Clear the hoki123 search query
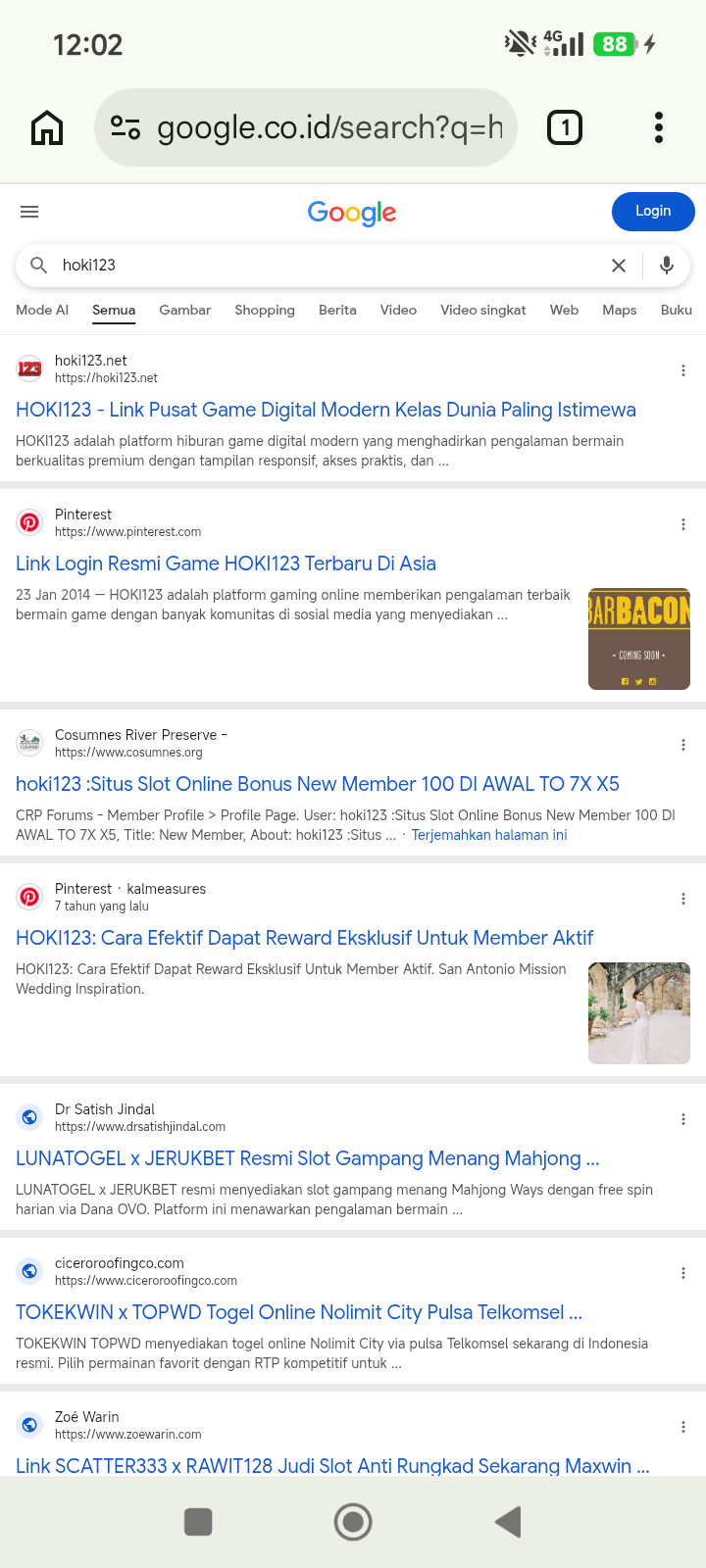This screenshot has height=1568, width=706. (x=619, y=266)
